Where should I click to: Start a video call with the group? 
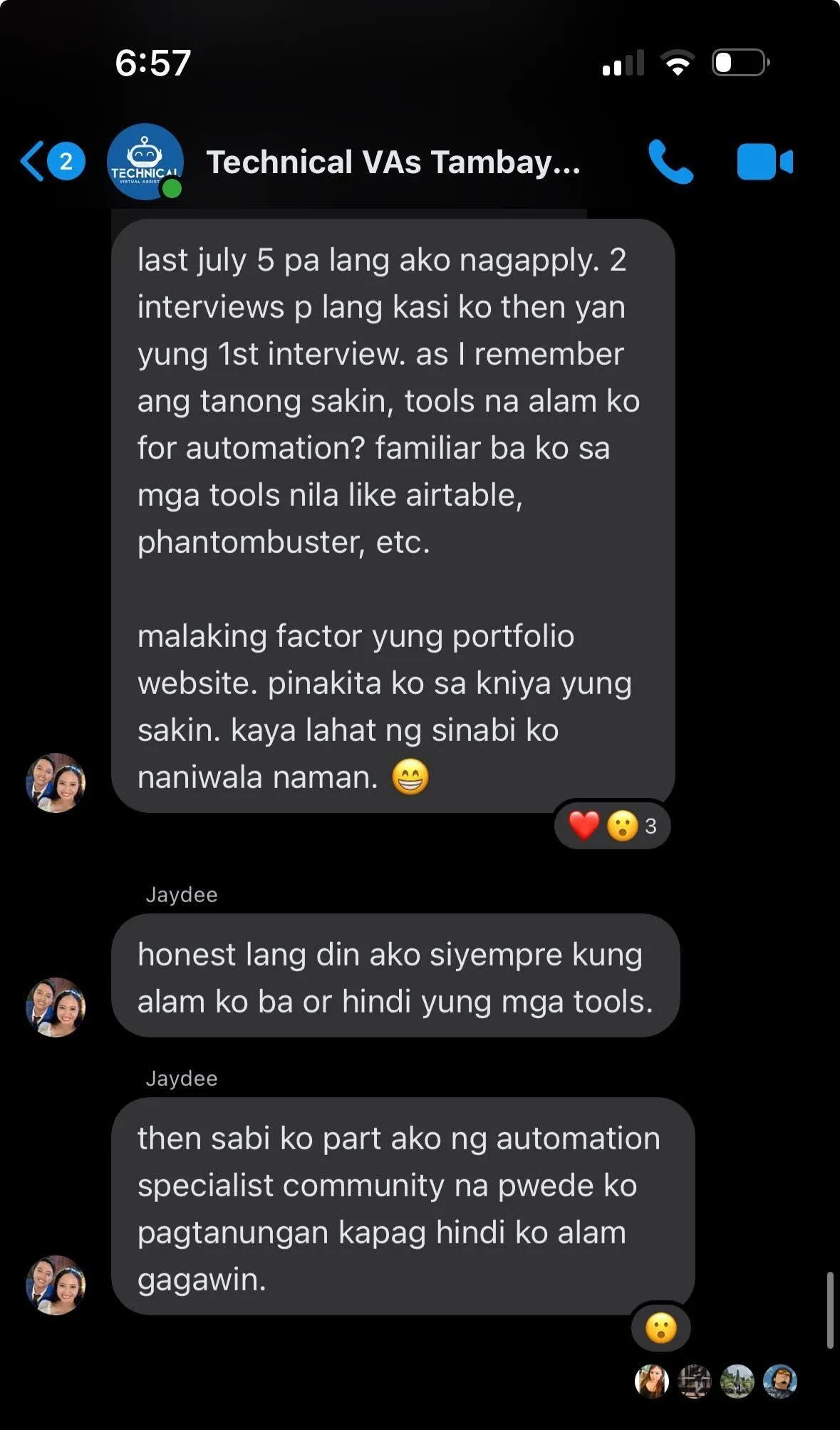(x=764, y=162)
